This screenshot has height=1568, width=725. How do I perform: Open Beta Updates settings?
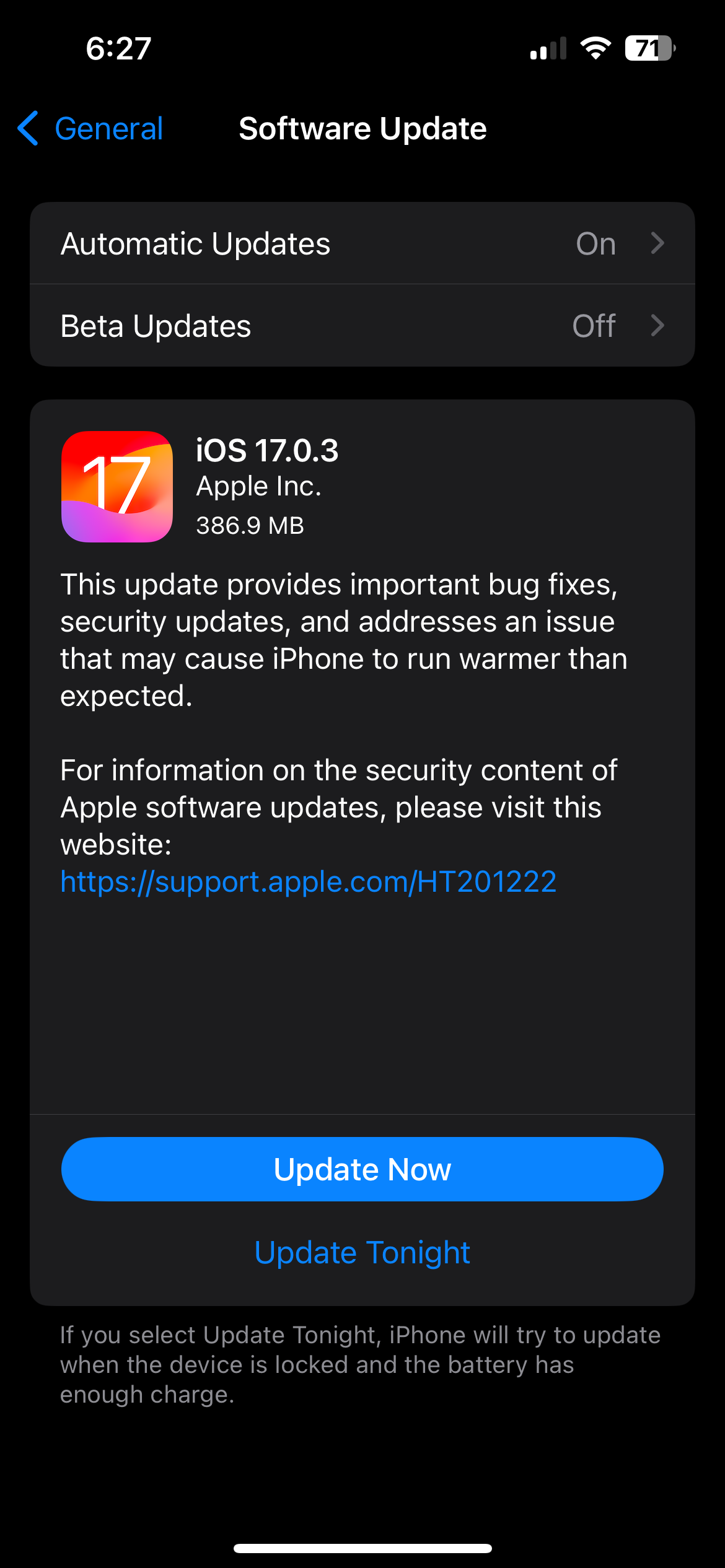tap(362, 326)
